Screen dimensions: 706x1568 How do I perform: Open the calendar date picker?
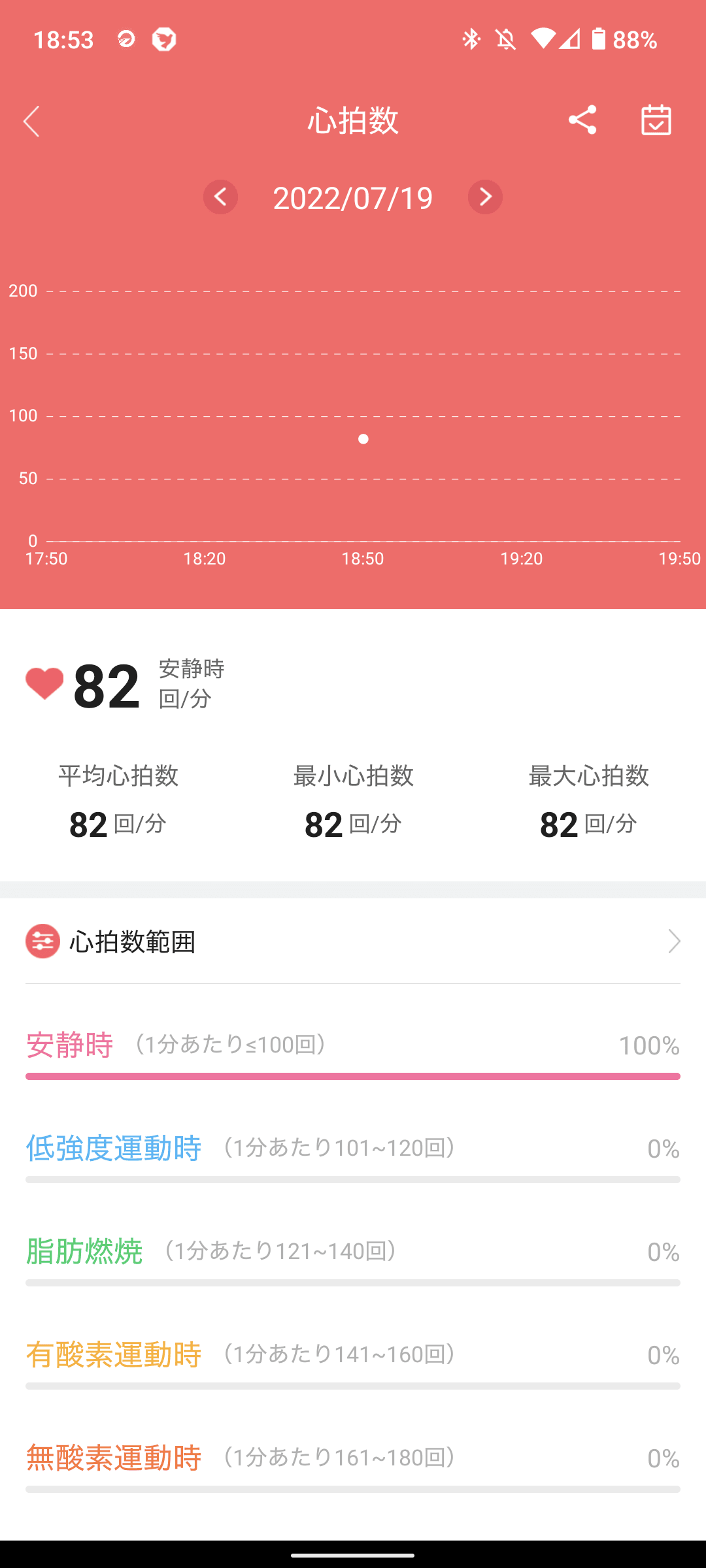pyautogui.click(x=656, y=120)
